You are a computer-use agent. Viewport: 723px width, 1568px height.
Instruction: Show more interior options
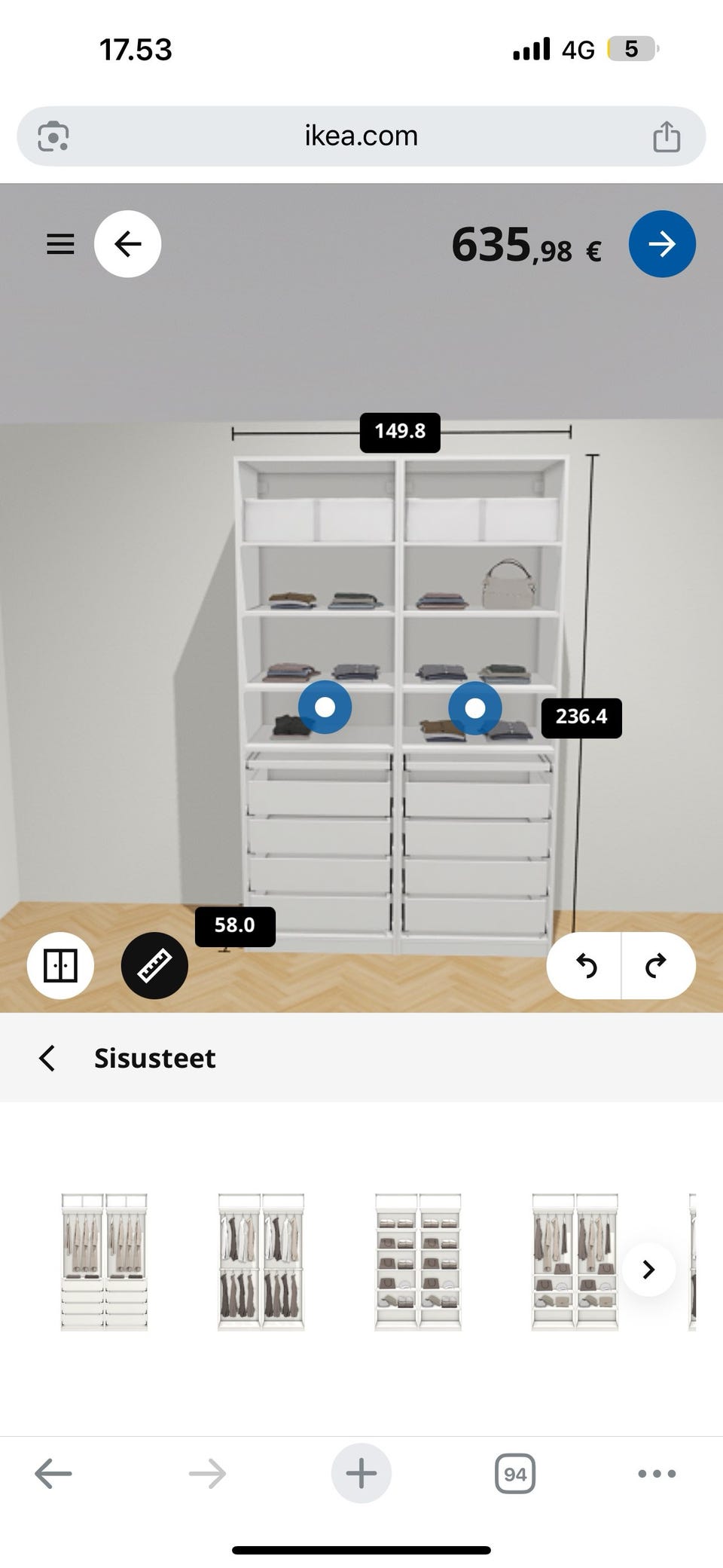point(648,1270)
